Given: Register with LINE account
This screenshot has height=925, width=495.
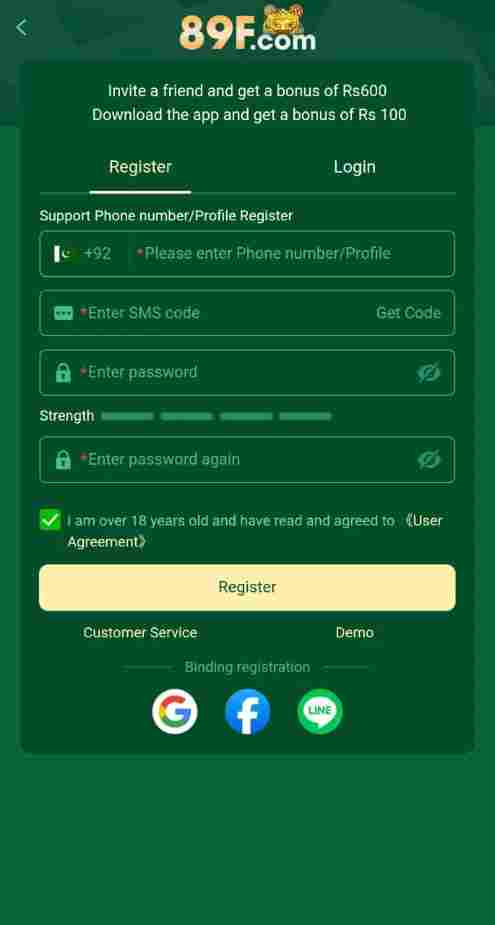Looking at the screenshot, I should (x=320, y=711).
